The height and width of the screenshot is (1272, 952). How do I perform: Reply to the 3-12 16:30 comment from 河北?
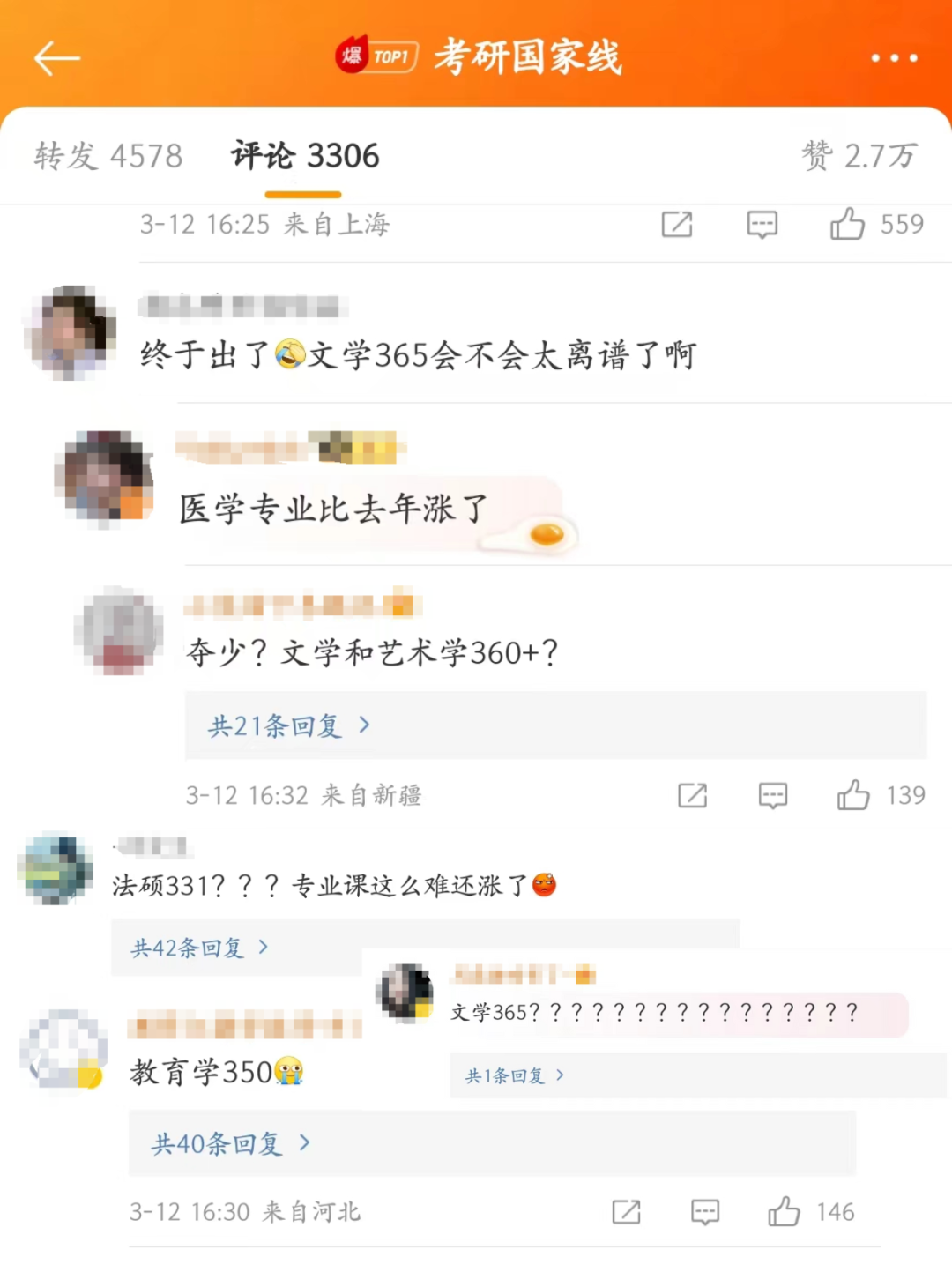pyautogui.click(x=704, y=1212)
